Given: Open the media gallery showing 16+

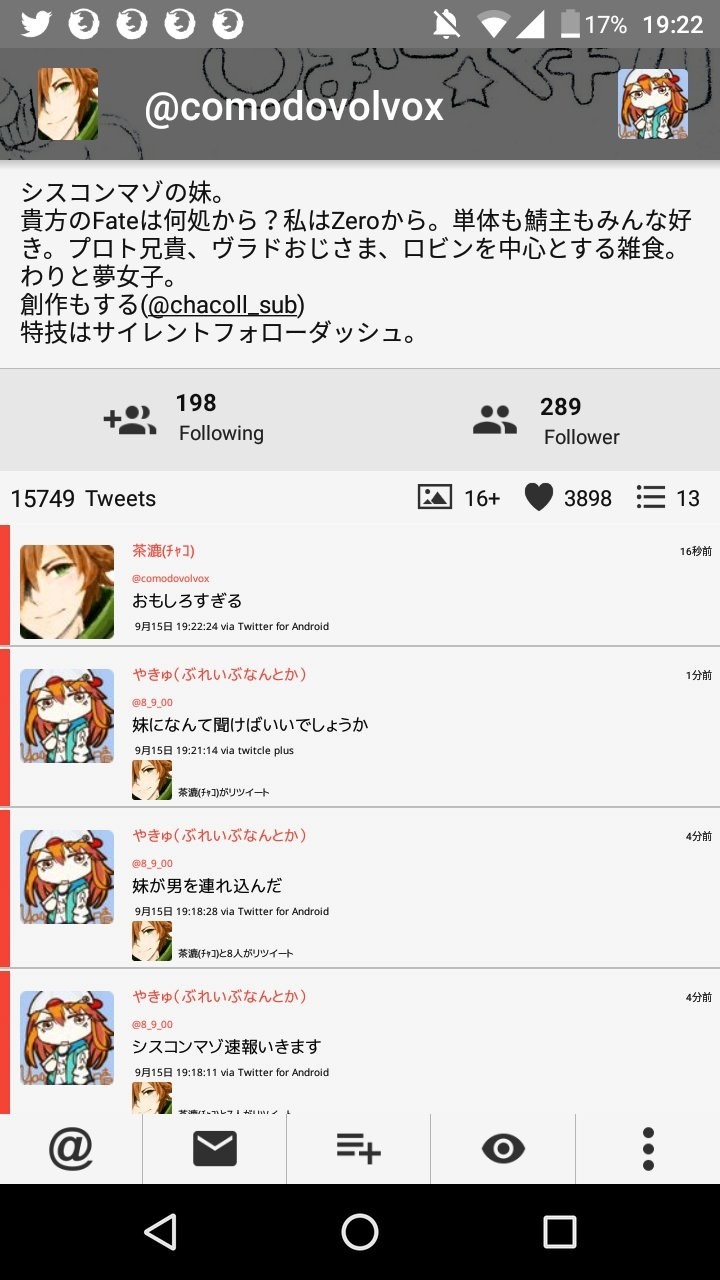Looking at the screenshot, I should coord(459,497).
